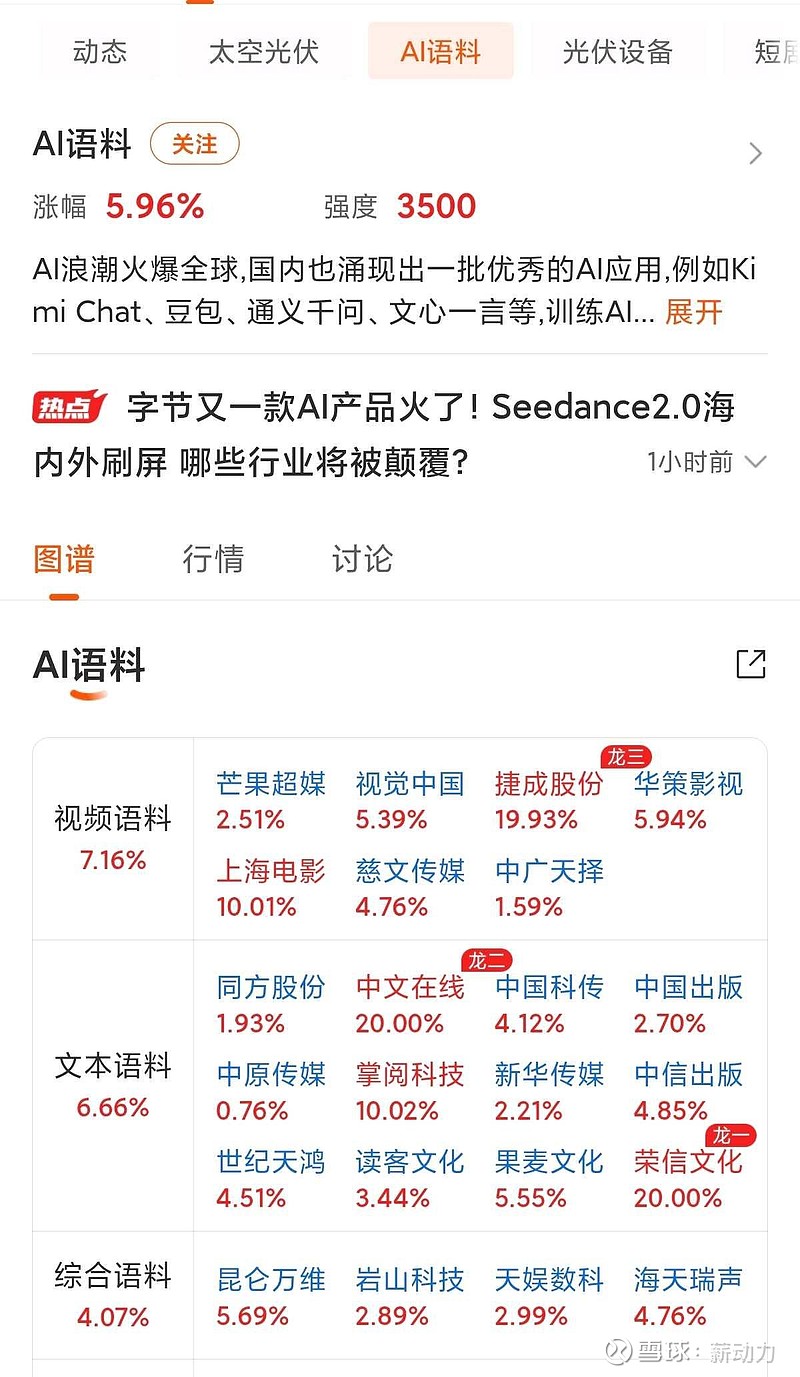
Task: Open the 昆仑万维 stock
Action: click(x=271, y=1296)
